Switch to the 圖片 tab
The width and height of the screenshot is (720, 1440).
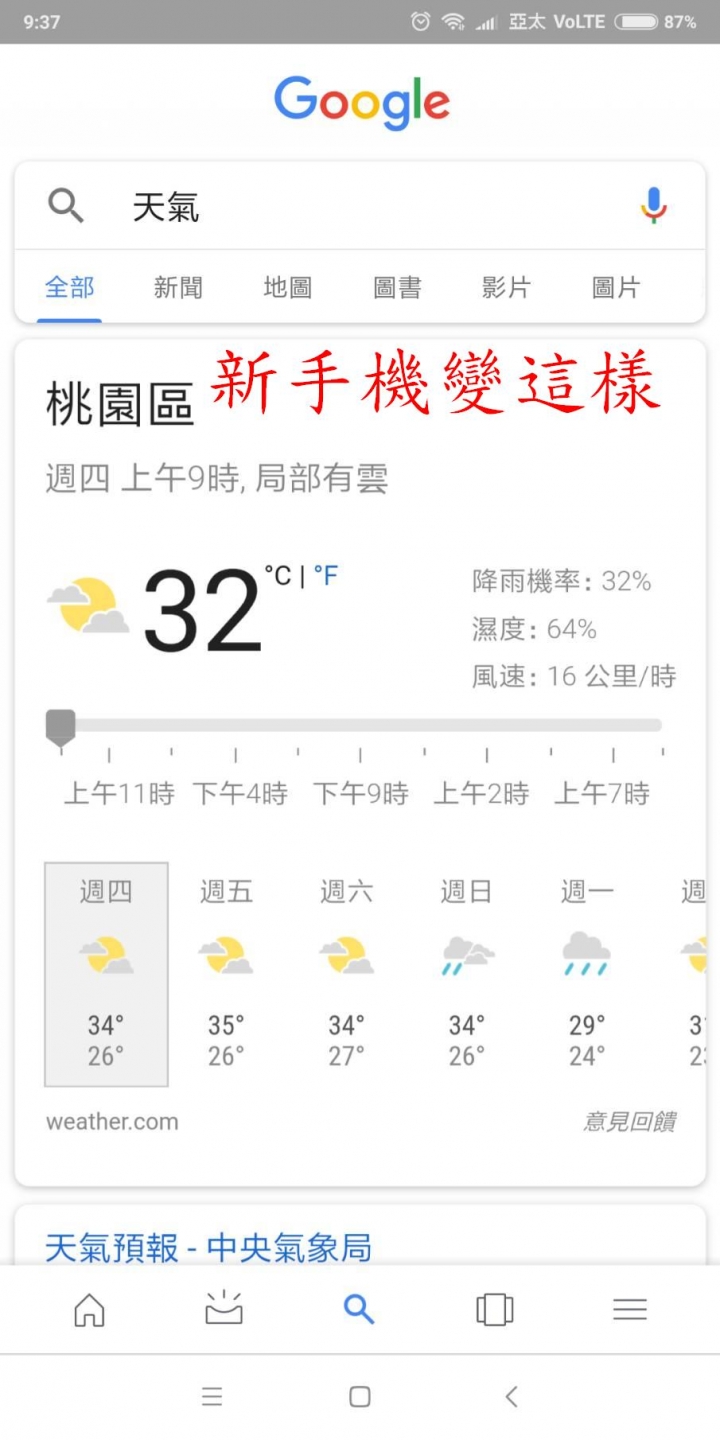coord(616,288)
